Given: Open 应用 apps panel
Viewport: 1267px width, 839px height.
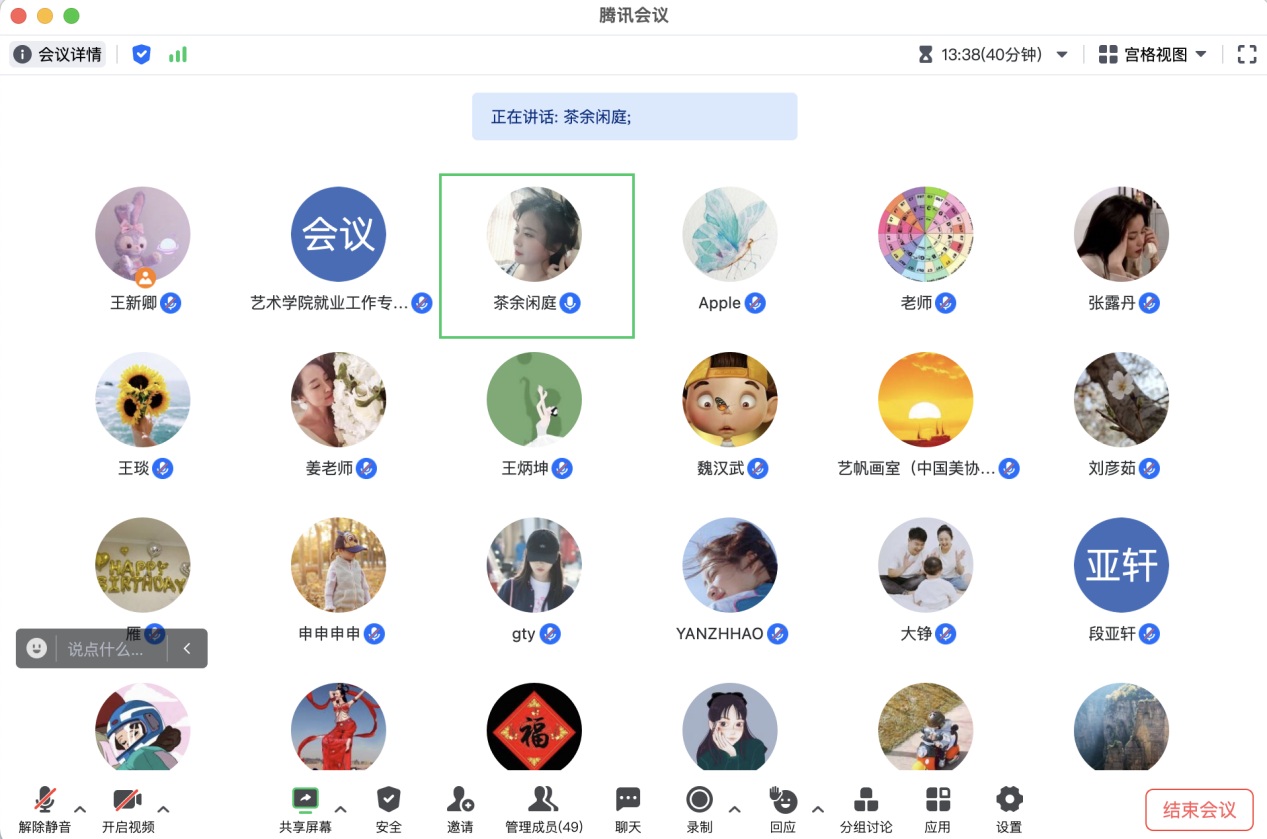Looking at the screenshot, I should pos(937,808).
